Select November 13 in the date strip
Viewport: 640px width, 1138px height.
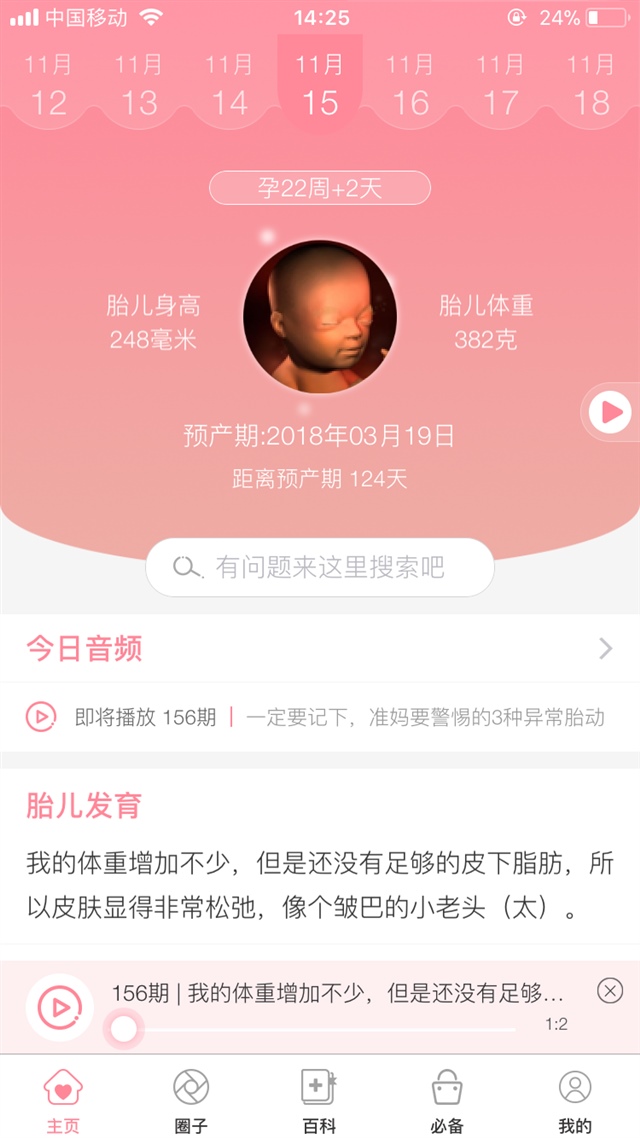139,86
